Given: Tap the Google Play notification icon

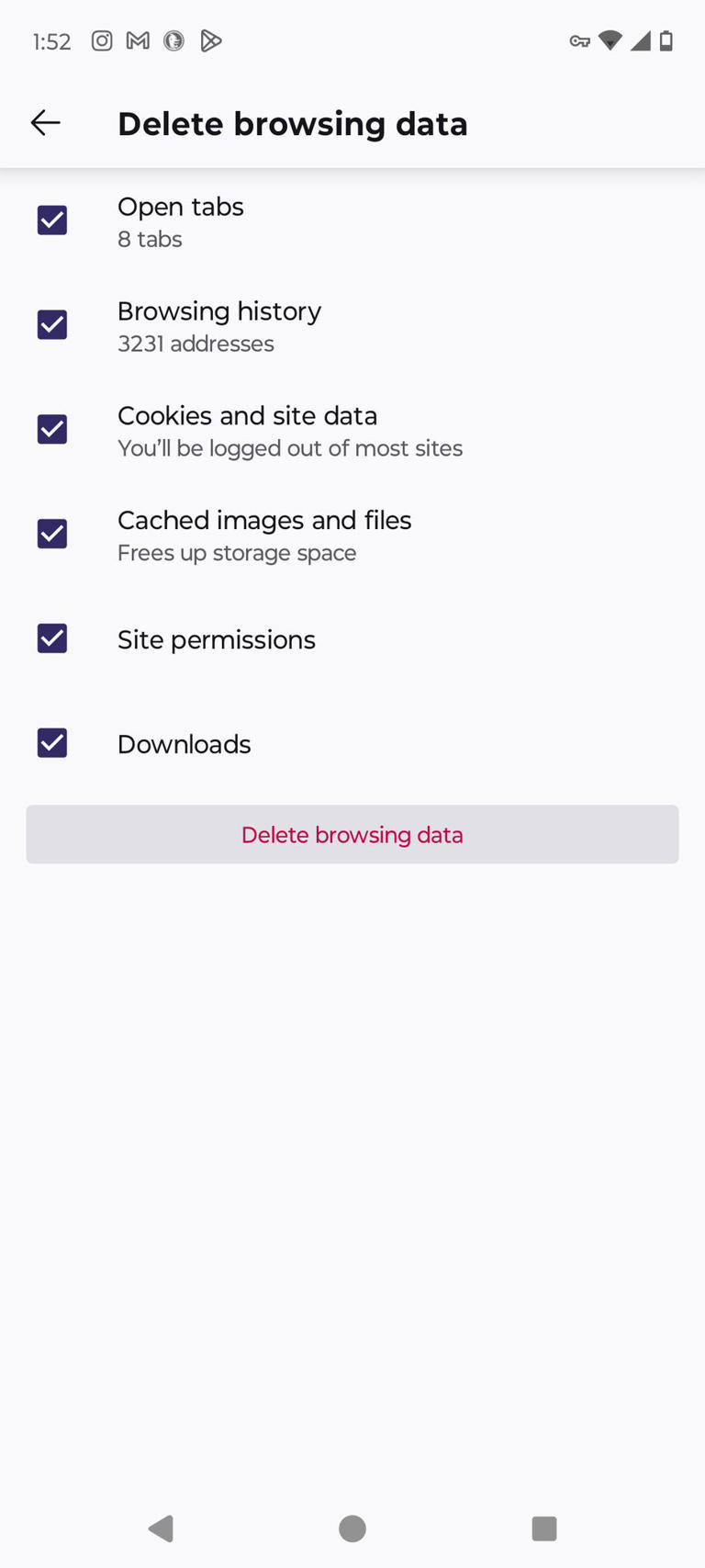Looking at the screenshot, I should [210, 40].
